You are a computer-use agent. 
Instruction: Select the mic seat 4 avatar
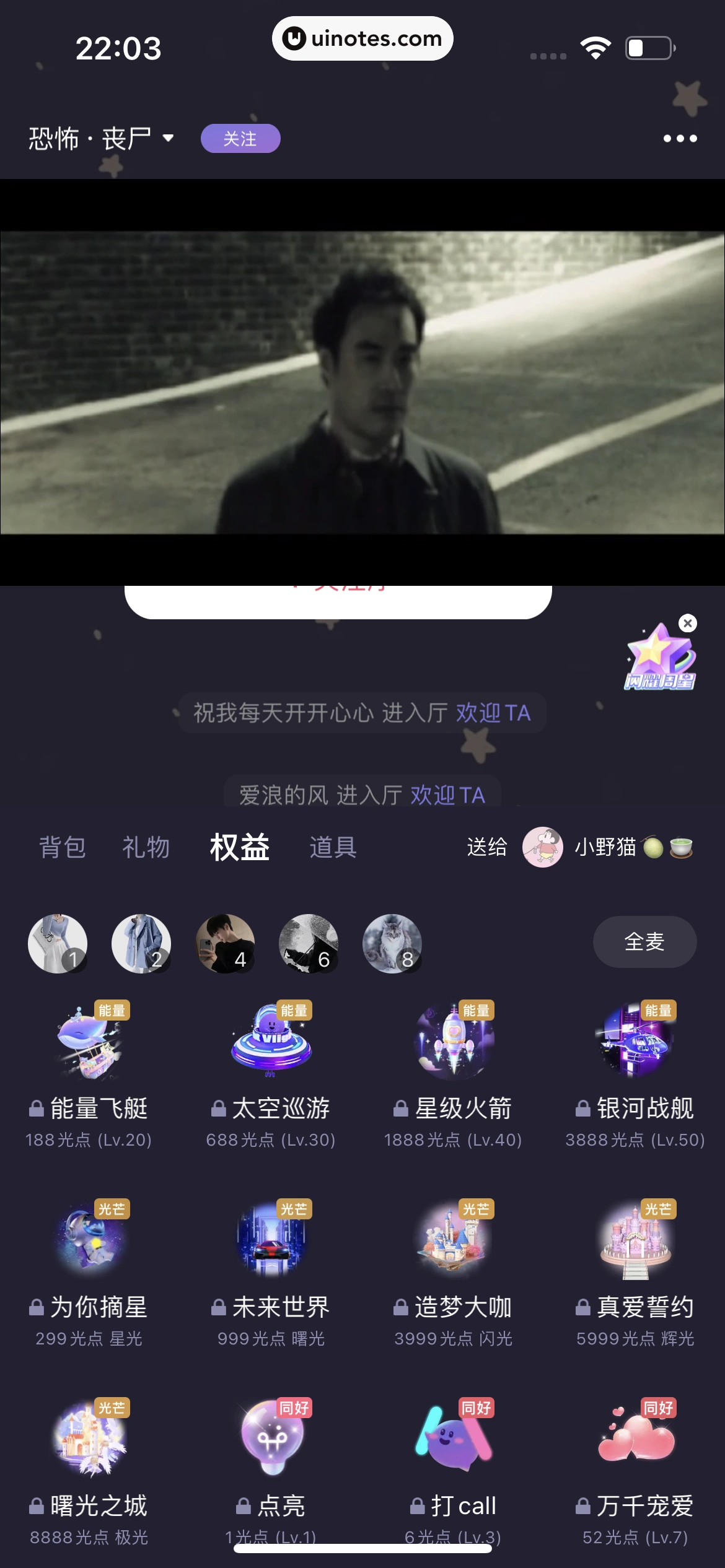click(225, 943)
